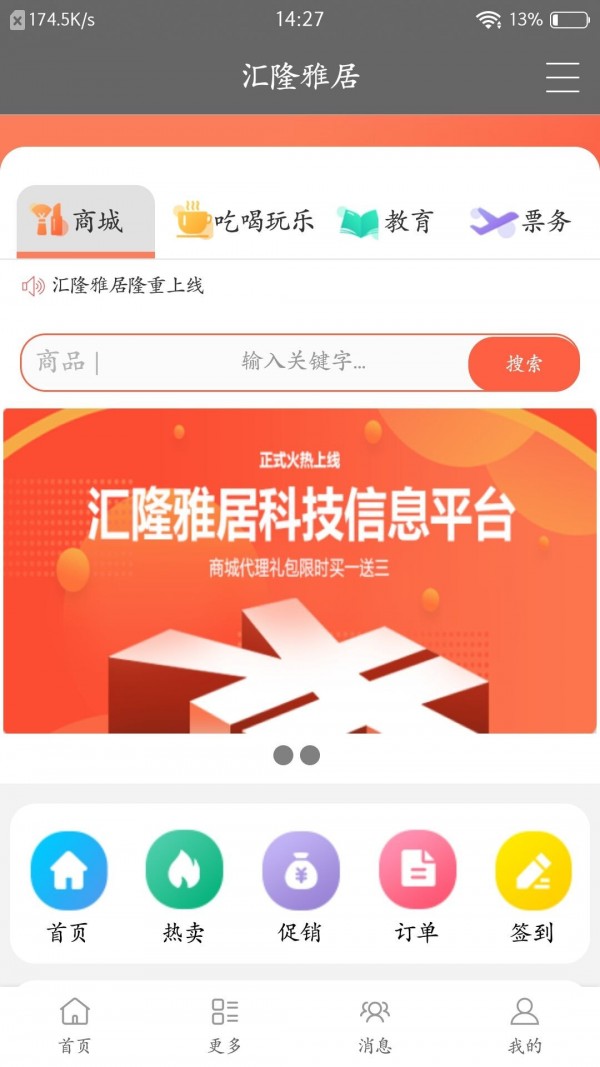Select the first banner page dot
Screen dimensions: 600x1067
point(283,755)
